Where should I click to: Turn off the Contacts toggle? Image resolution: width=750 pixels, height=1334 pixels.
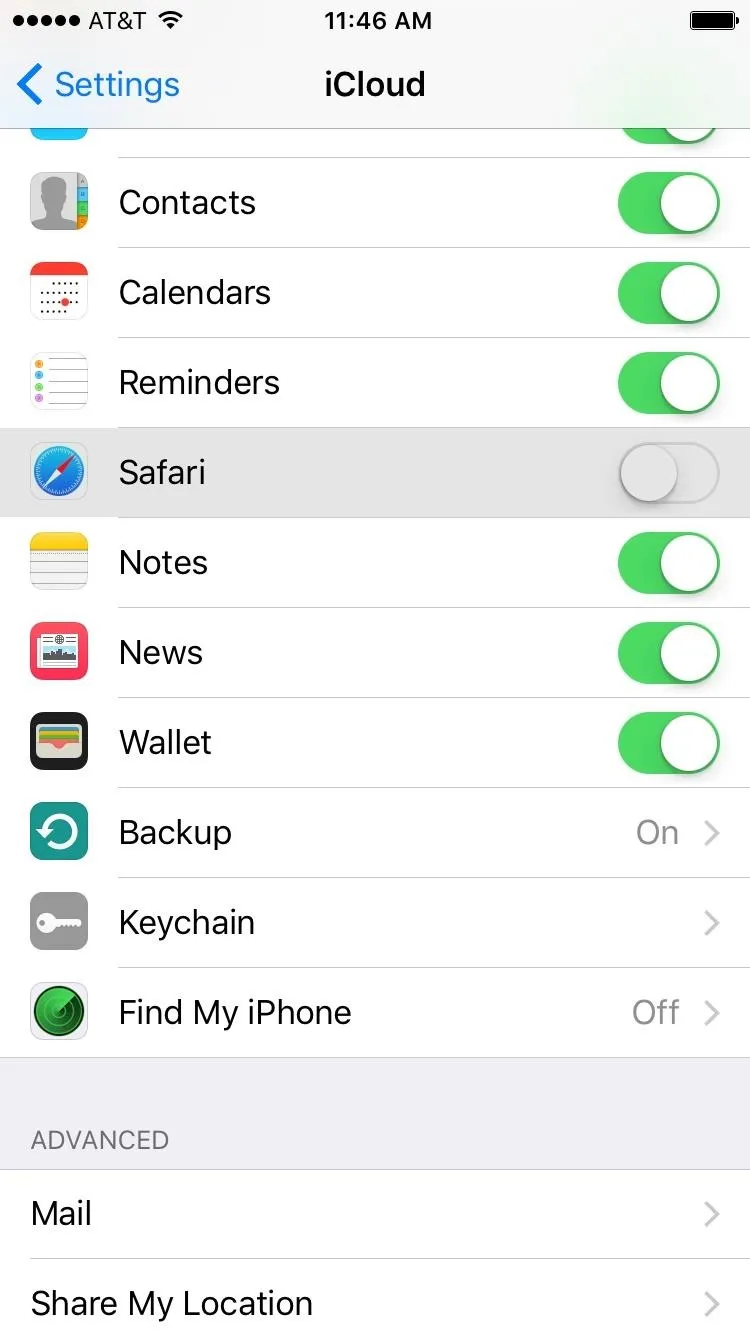669,203
